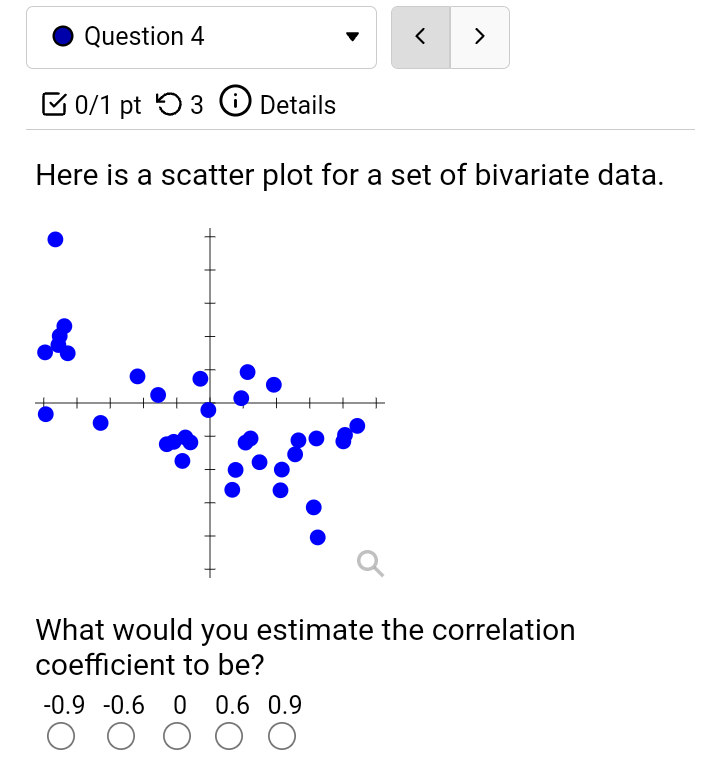
Task: Click the magnifier zoom icon on the scatter plot
Action: coord(368,563)
